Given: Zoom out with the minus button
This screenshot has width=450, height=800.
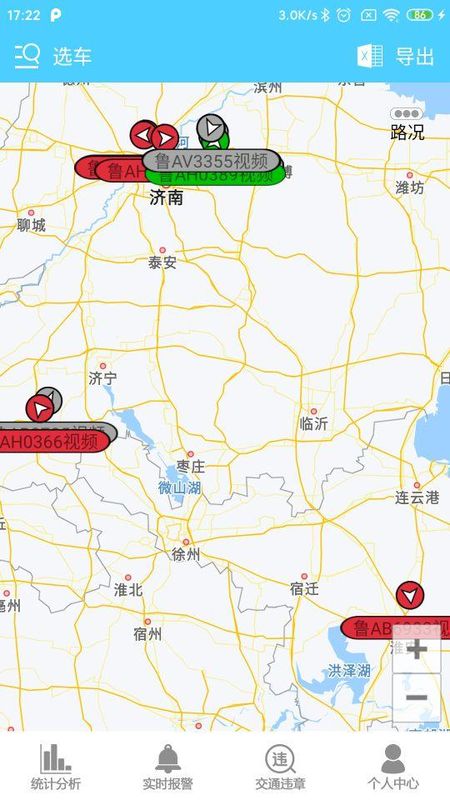Looking at the screenshot, I should [417, 697].
